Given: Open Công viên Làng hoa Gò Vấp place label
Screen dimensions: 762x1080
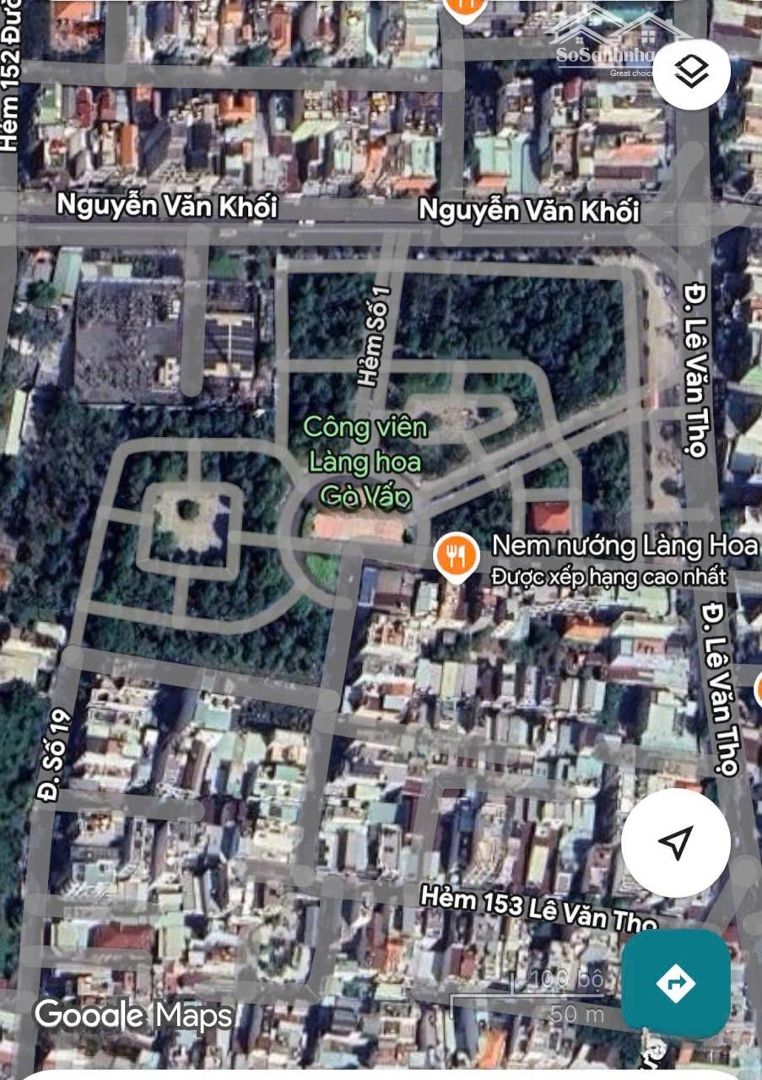Looking at the screenshot, I should [x=366, y=461].
